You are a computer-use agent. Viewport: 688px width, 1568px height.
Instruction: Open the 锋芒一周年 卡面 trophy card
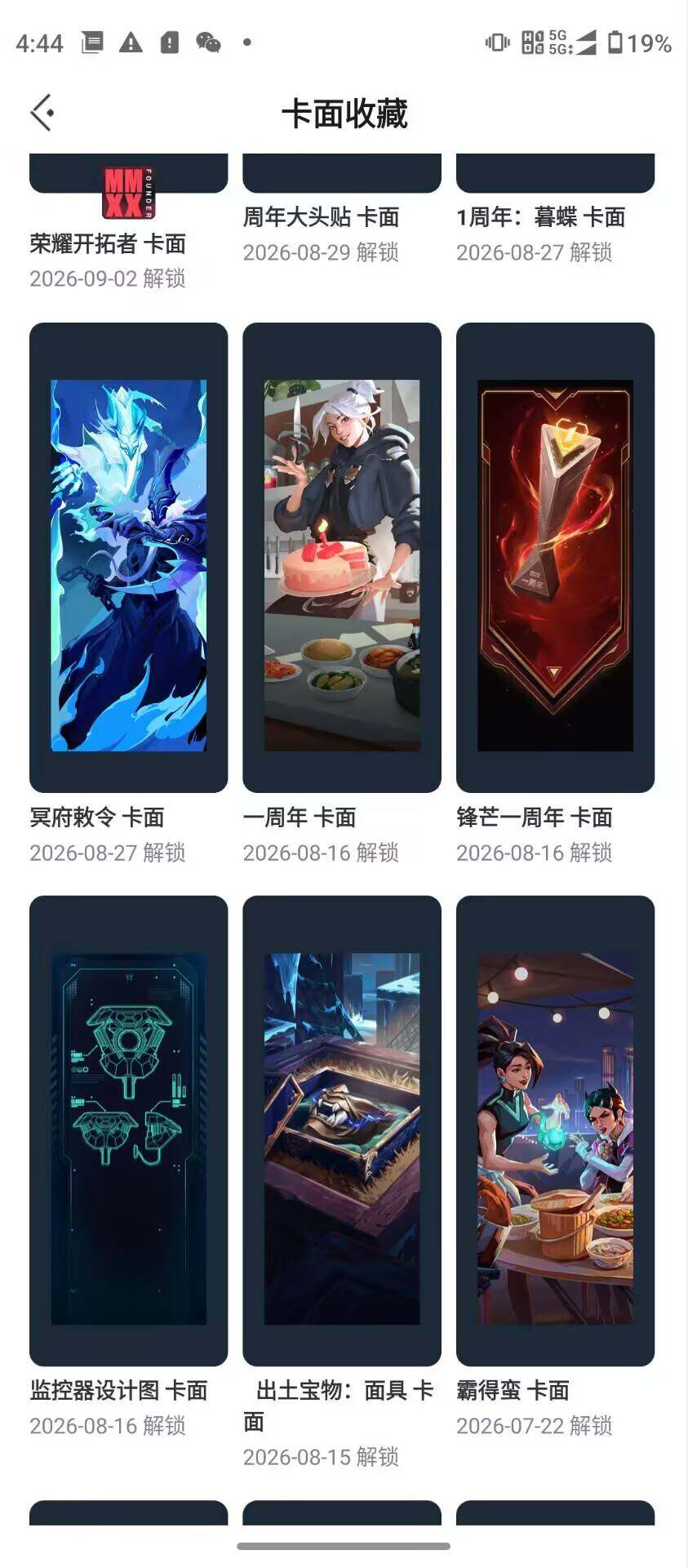(x=555, y=558)
